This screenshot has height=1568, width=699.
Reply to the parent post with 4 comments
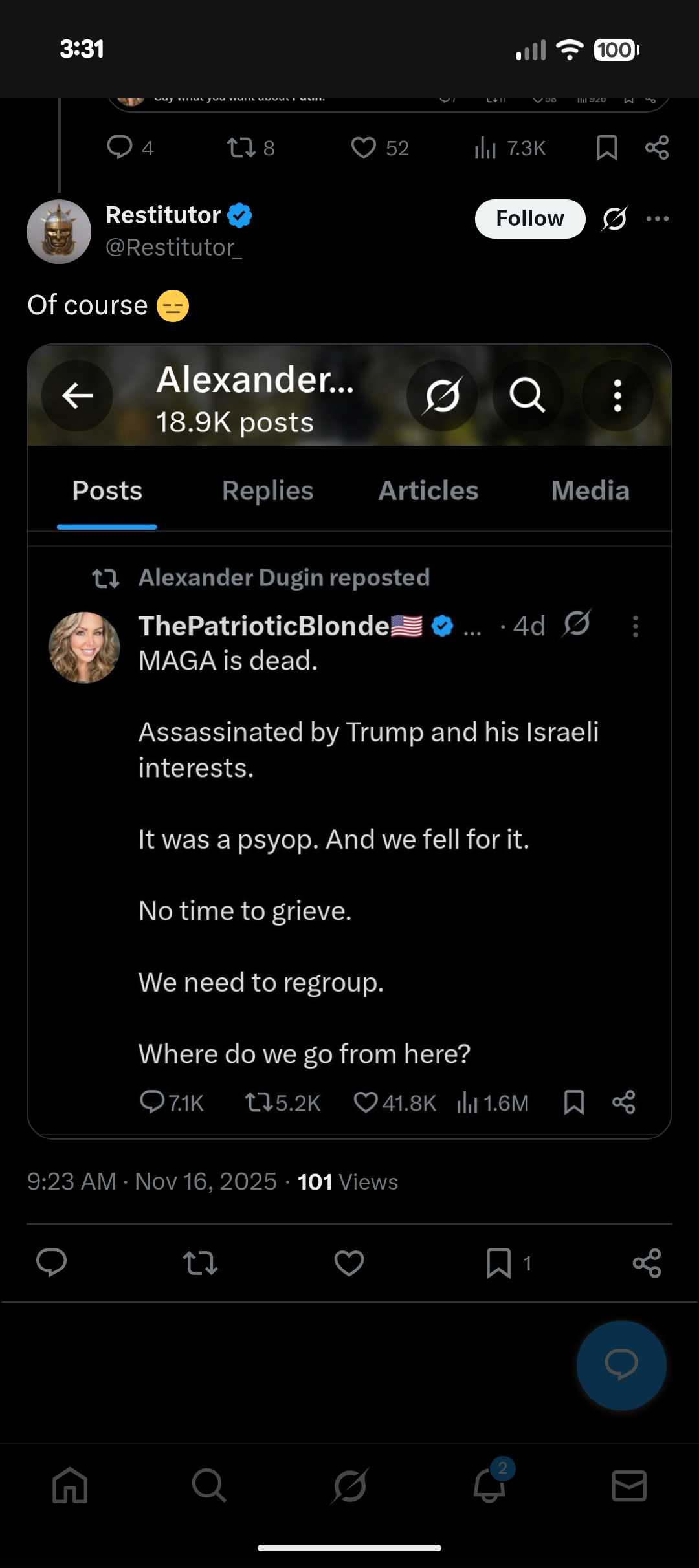pos(129,148)
